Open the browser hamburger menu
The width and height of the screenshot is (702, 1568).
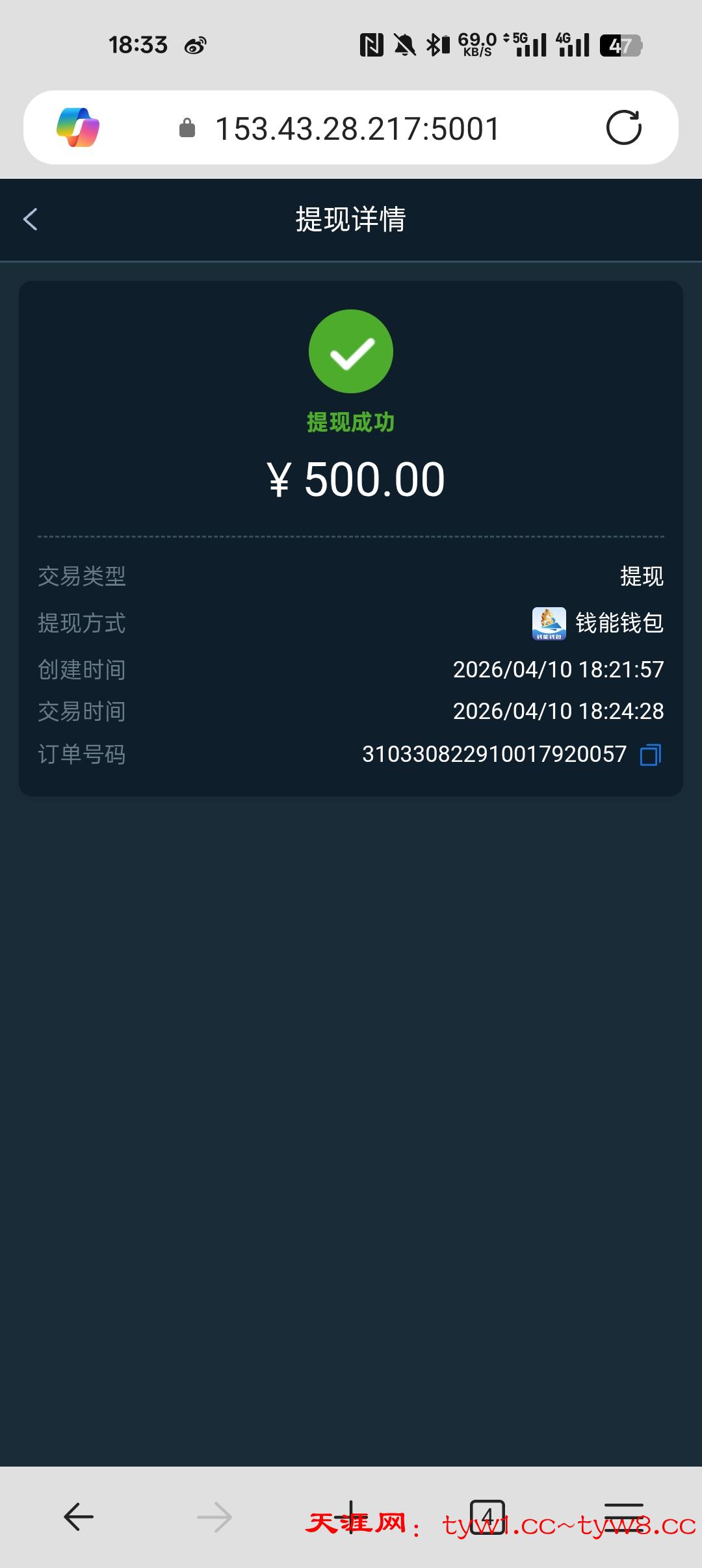pyautogui.click(x=623, y=1517)
